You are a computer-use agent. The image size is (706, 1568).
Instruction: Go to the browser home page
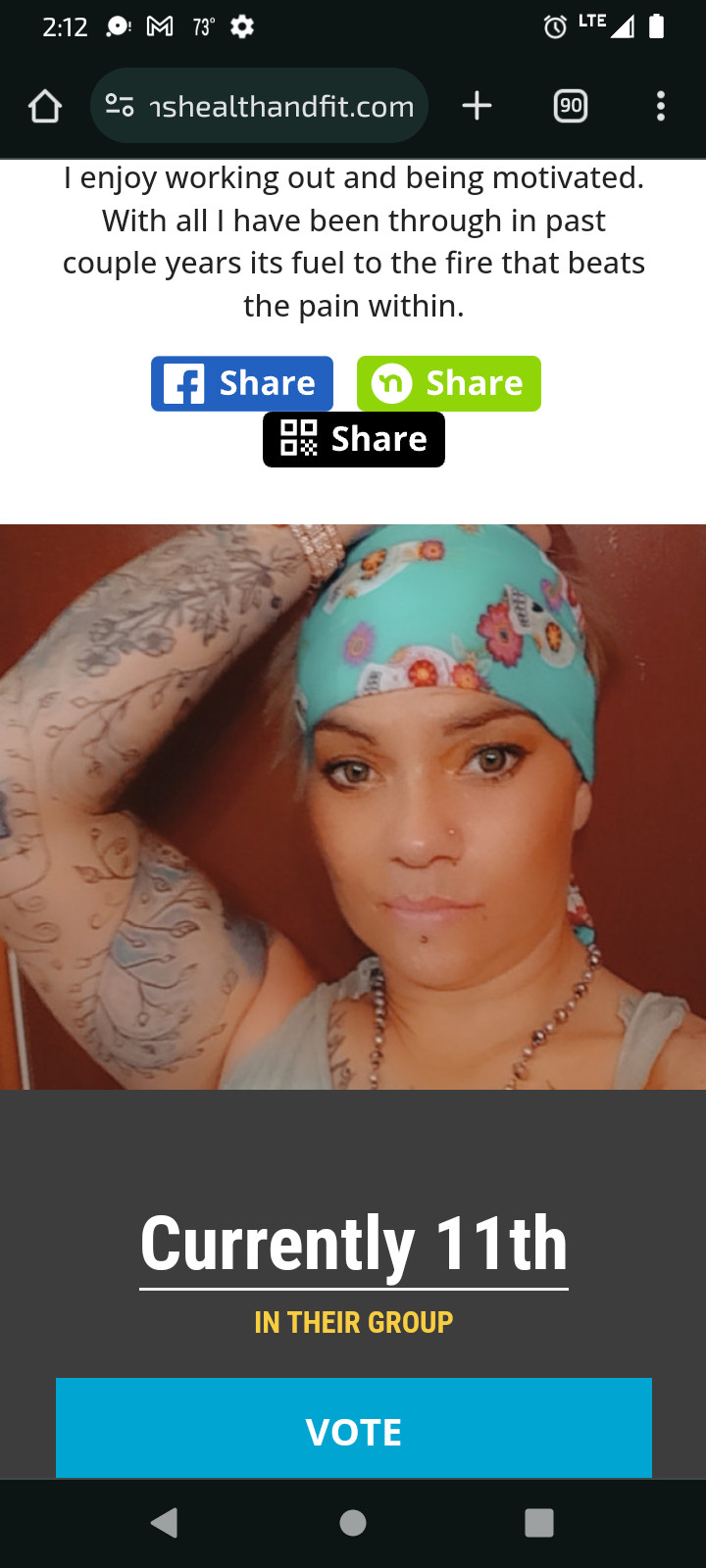(x=45, y=106)
